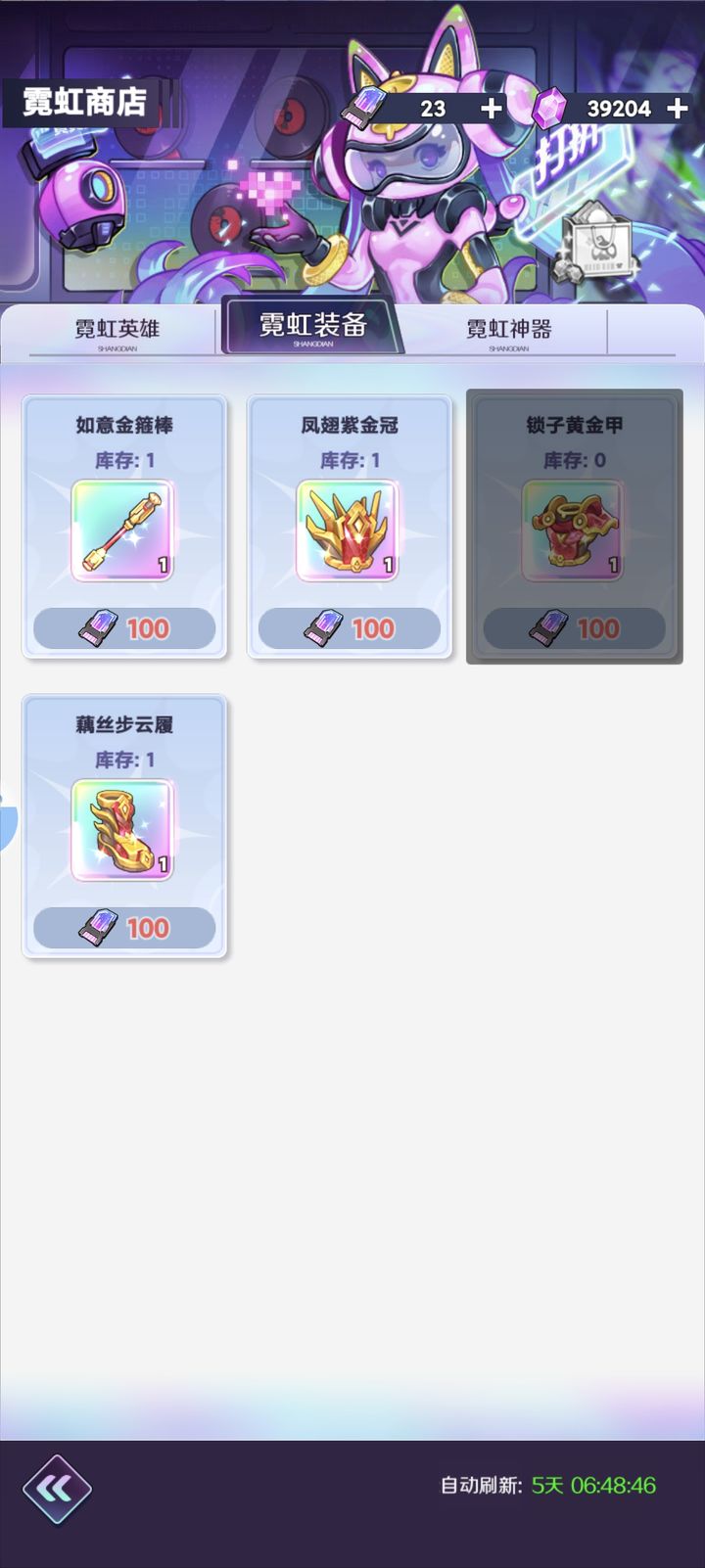705x1568 pixels.
Task: Switch to the 霓虹英雄 tab
Action: coord(117,330)
